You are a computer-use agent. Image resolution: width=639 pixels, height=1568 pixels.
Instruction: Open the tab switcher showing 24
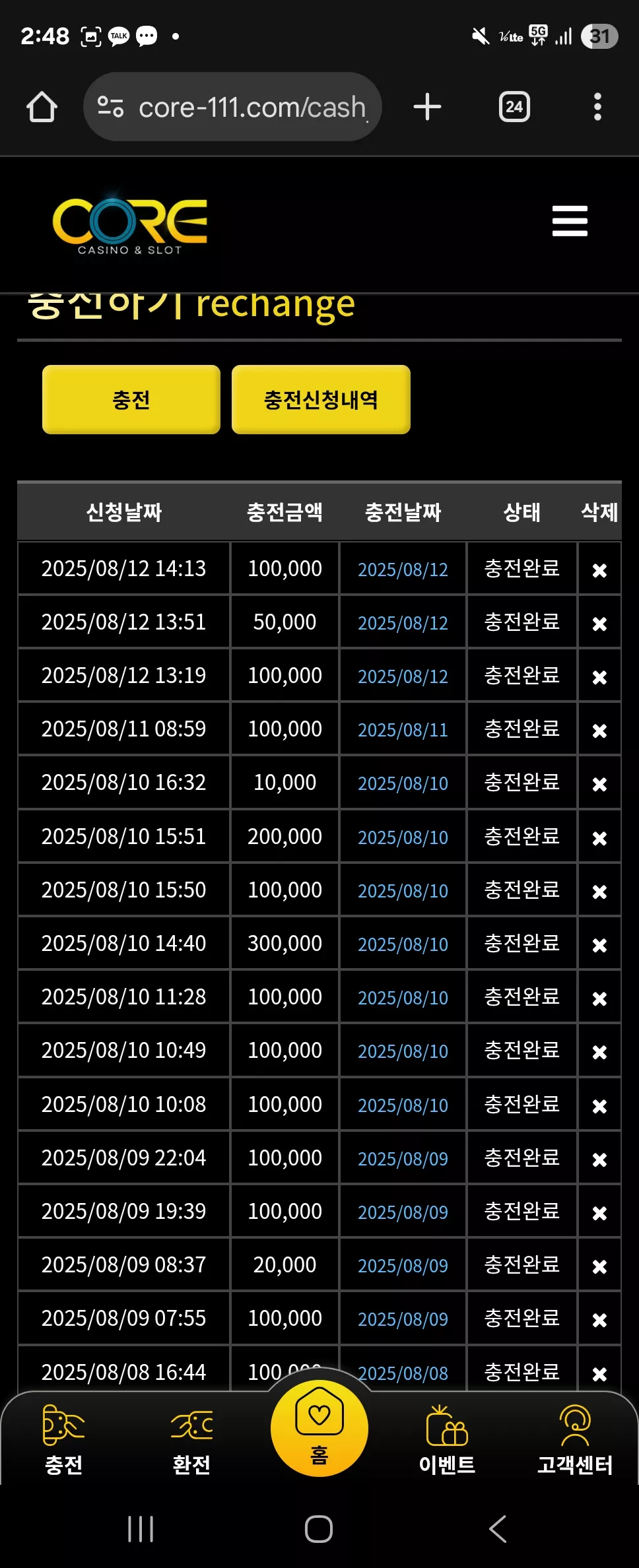pyautogui.click(x=514, y=107)
